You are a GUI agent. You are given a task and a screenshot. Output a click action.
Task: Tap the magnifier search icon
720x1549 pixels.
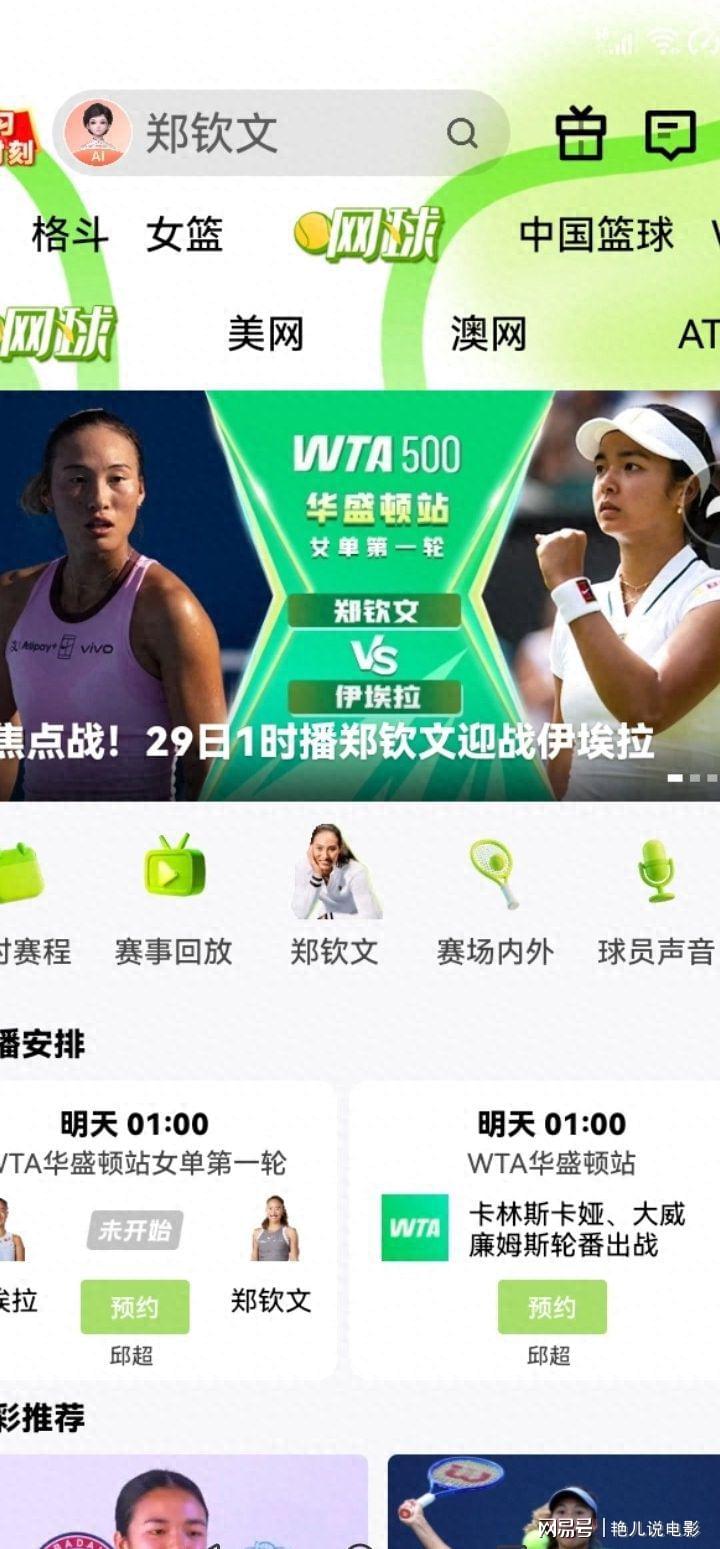coord(461,133)
